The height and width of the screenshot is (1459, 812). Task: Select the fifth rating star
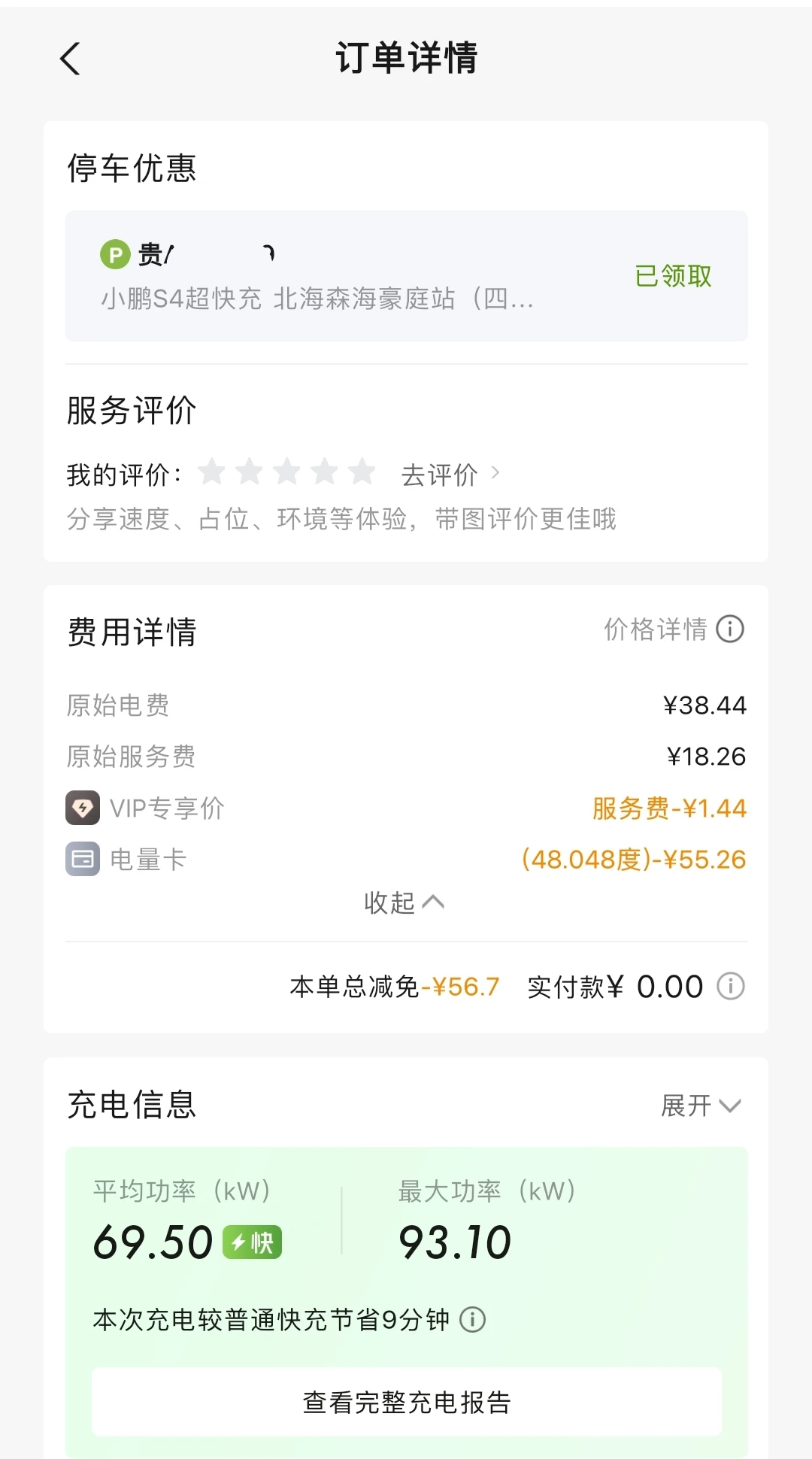[x=362, y=472]
